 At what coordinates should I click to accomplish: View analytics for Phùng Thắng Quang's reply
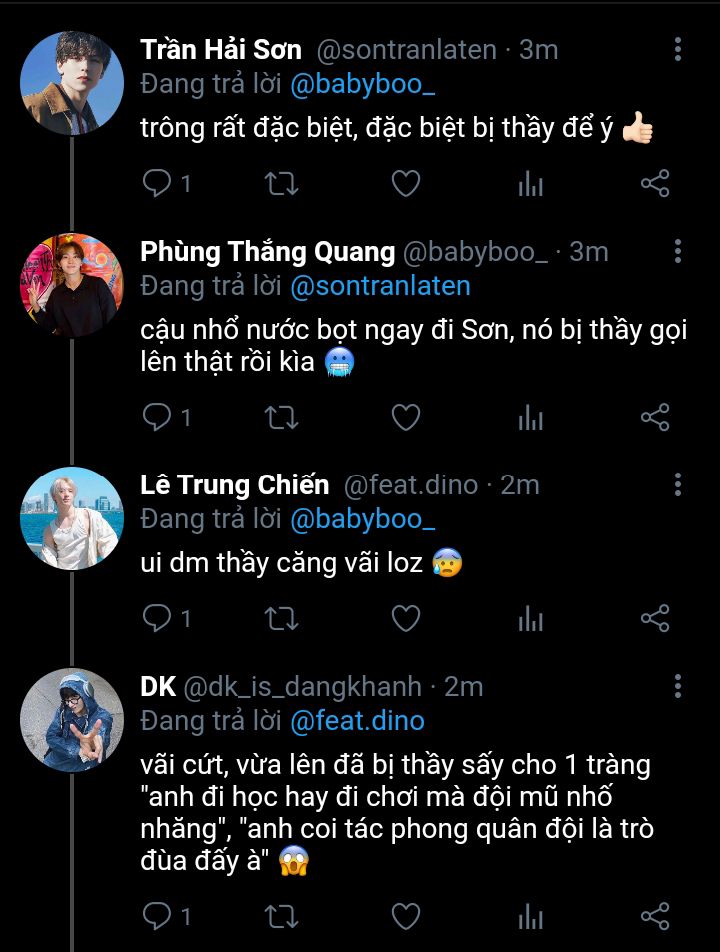tap(530, 417)
